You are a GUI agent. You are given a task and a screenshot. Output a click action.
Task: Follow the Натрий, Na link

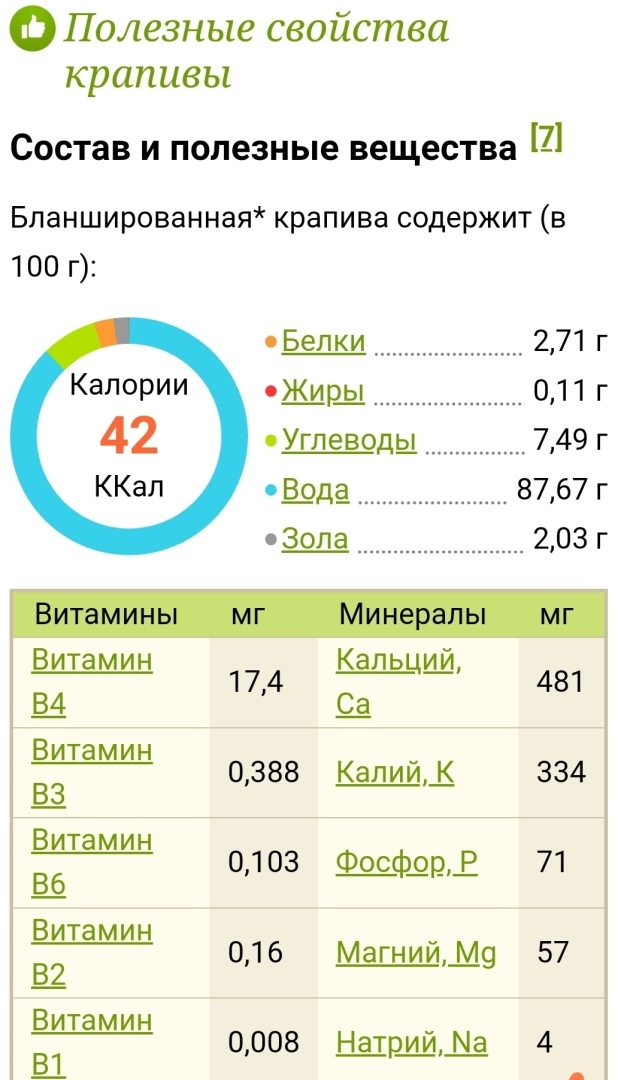click(x=411, y=1043)
